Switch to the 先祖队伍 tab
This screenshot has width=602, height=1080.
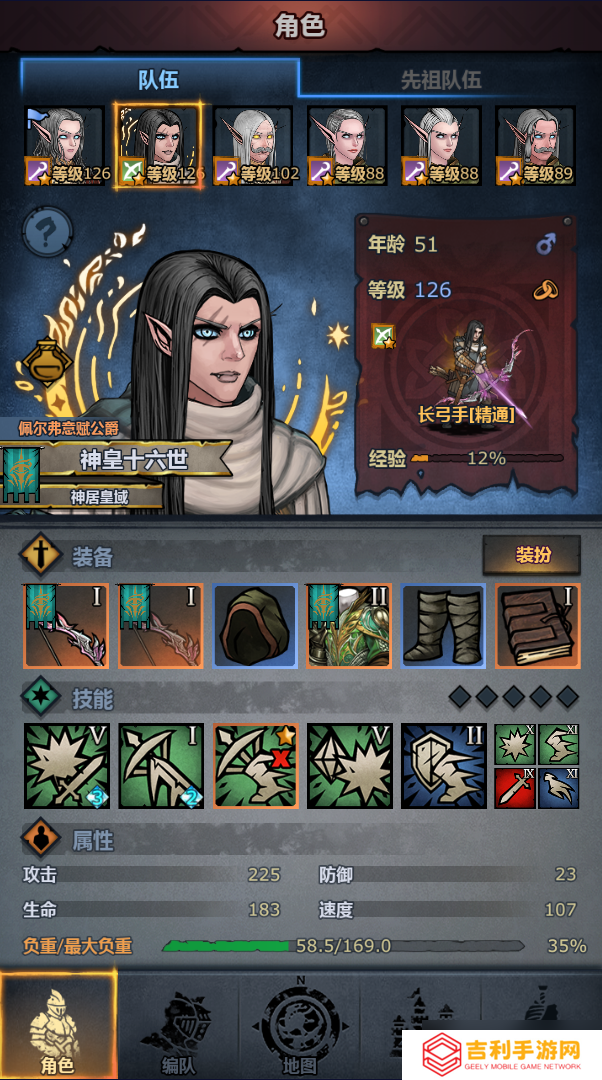click(441, 80)
